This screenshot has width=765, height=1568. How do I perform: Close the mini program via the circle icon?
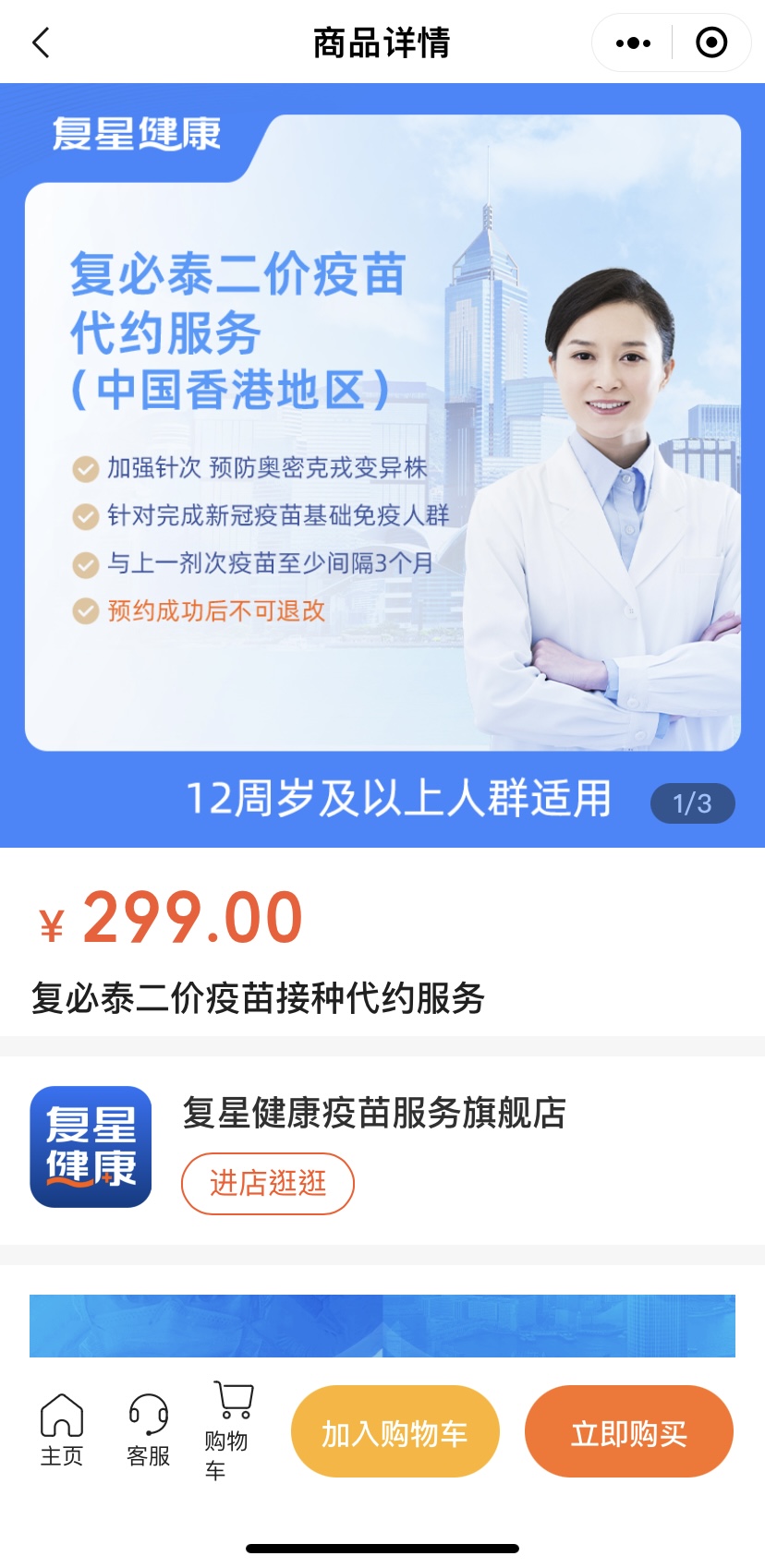pos(711,42)
